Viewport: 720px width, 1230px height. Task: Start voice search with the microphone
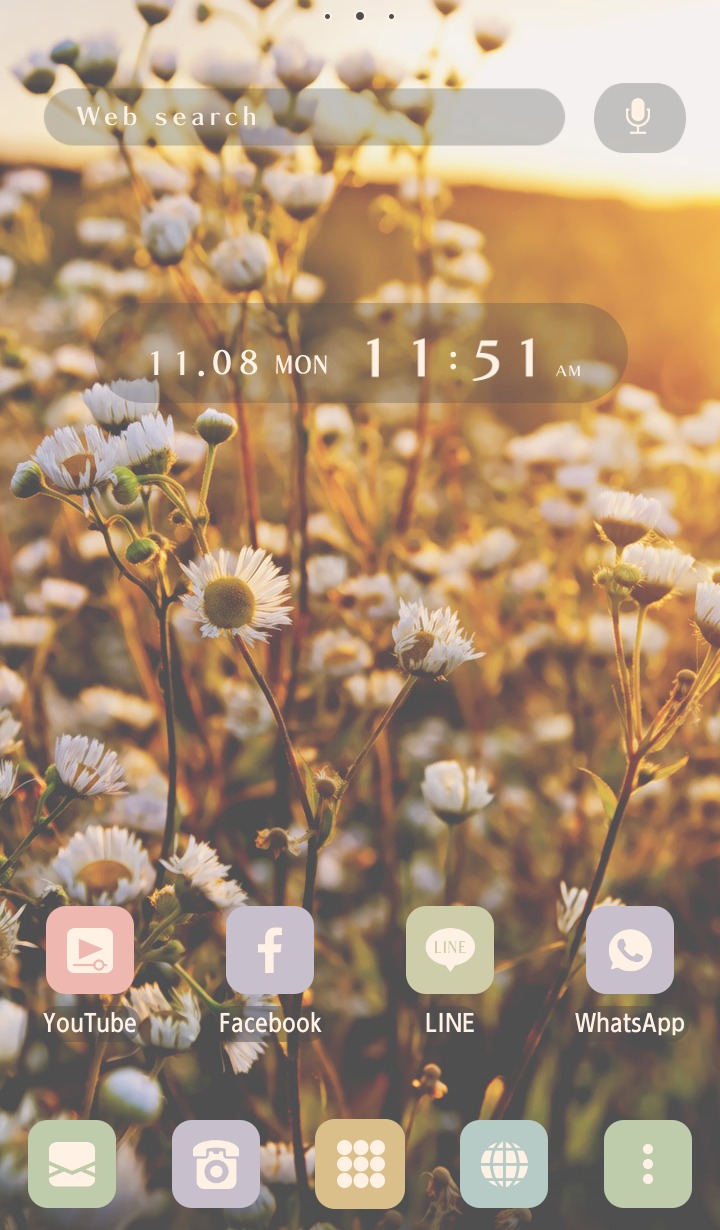pos(640,117)
